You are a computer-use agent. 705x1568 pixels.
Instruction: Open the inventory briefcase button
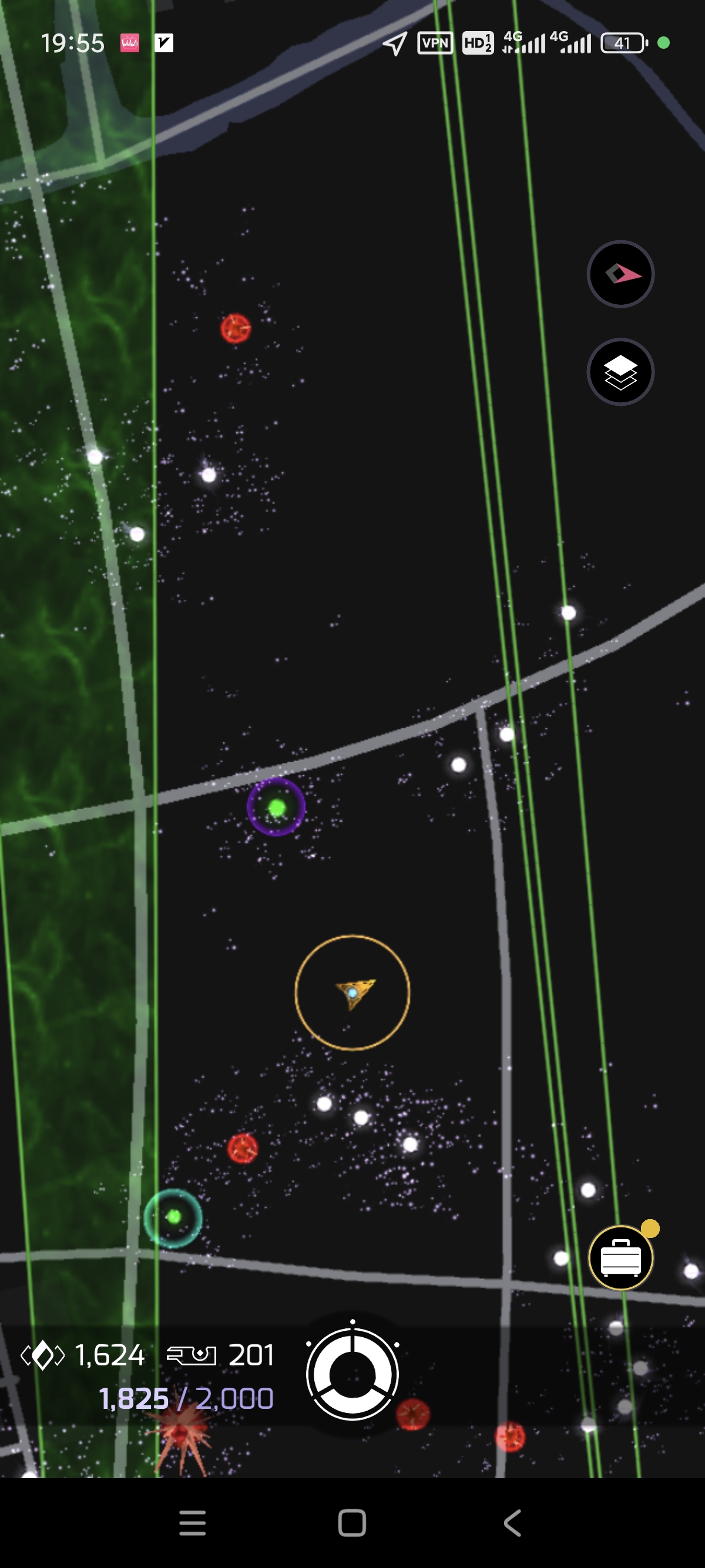(620, 1257)
